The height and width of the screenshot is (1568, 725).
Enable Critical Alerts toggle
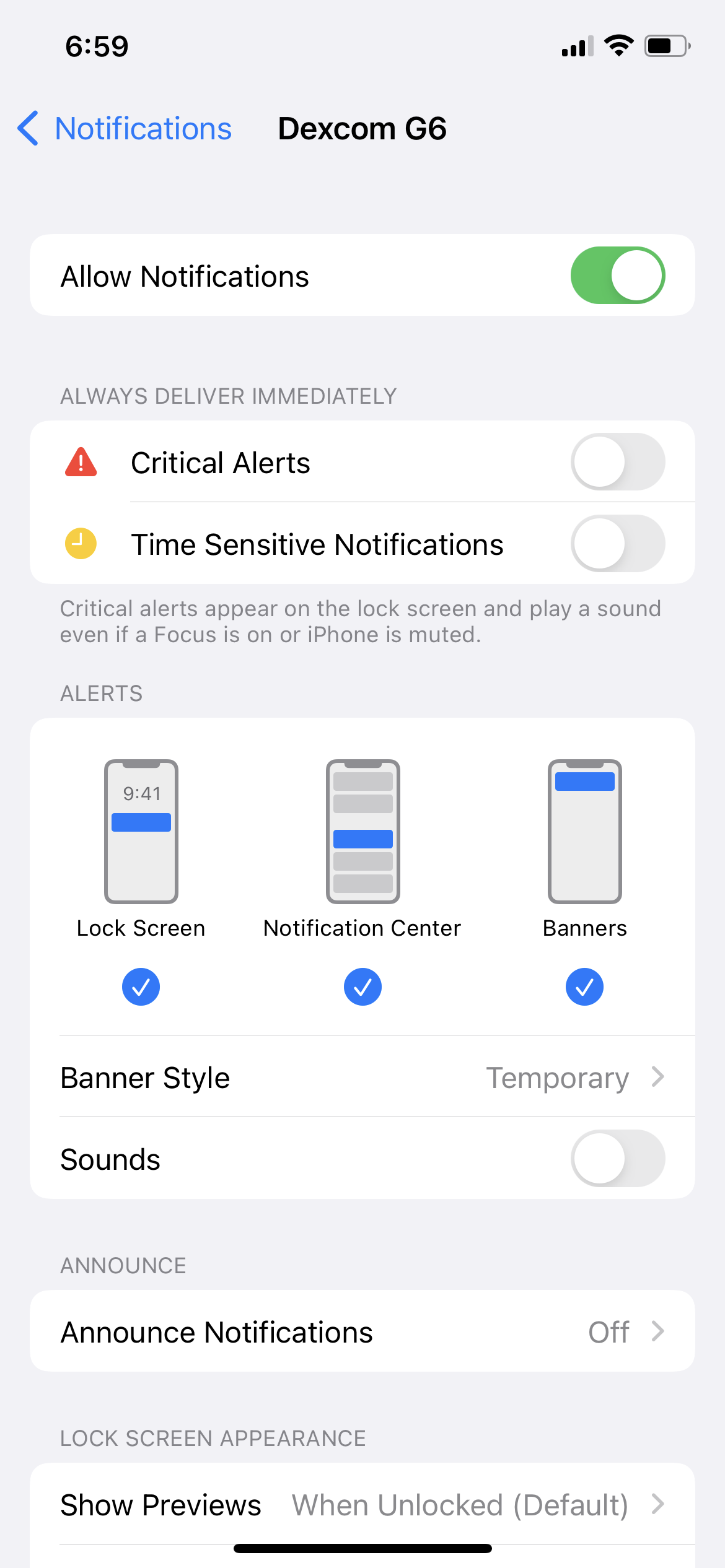click(x=617, y=462)
